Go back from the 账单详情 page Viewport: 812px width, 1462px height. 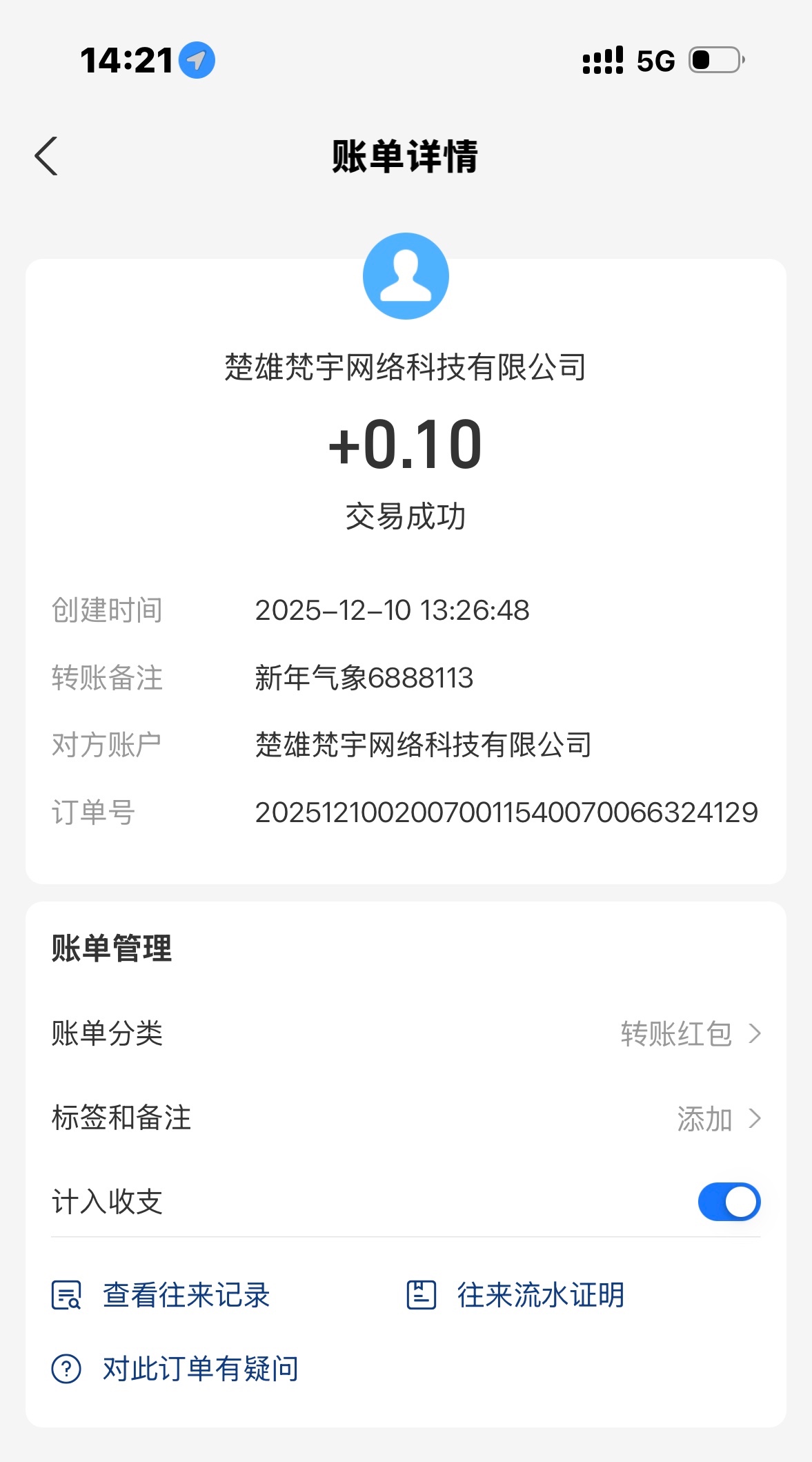[x=46, y=156]
